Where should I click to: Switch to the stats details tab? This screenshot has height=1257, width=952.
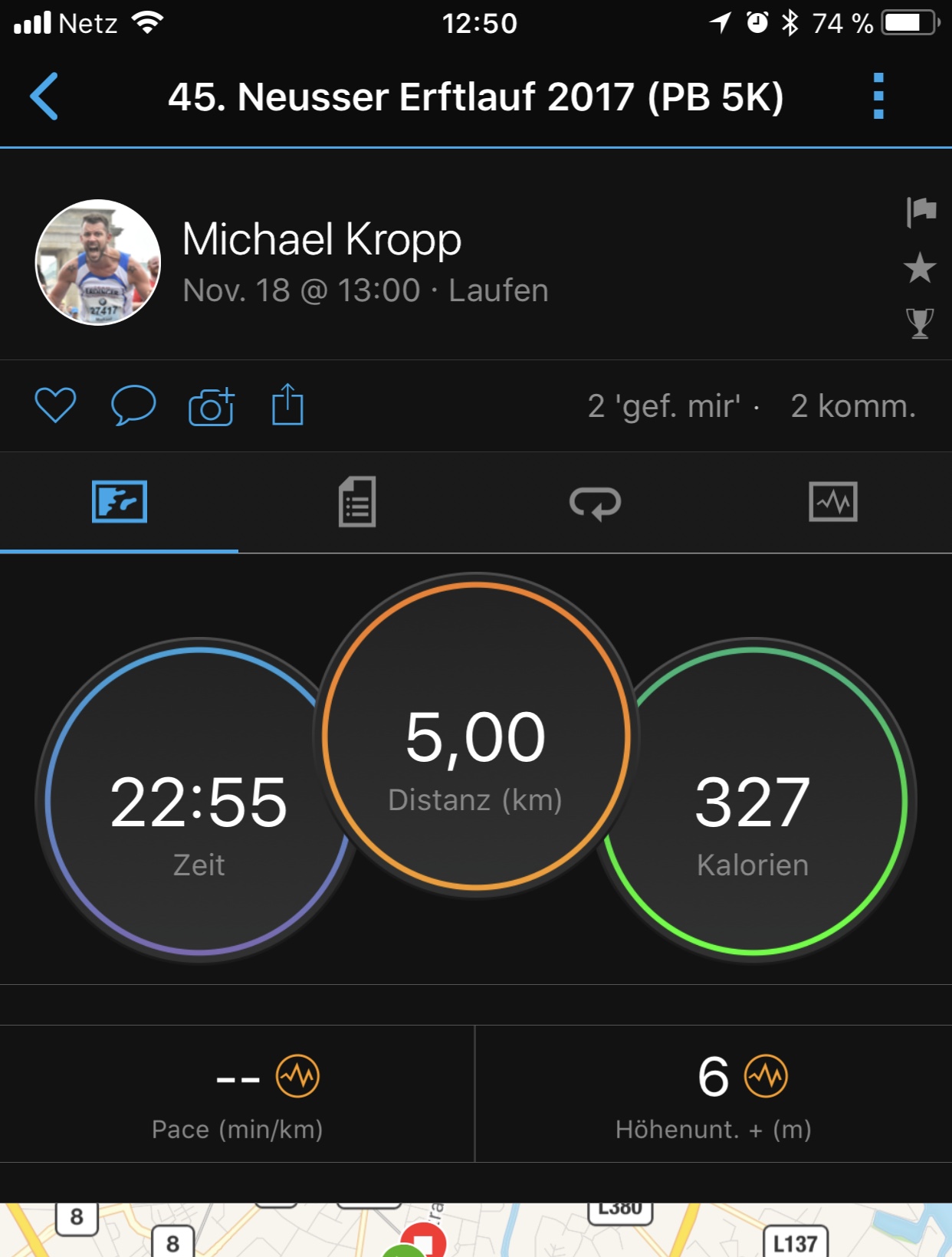[357, 502]
